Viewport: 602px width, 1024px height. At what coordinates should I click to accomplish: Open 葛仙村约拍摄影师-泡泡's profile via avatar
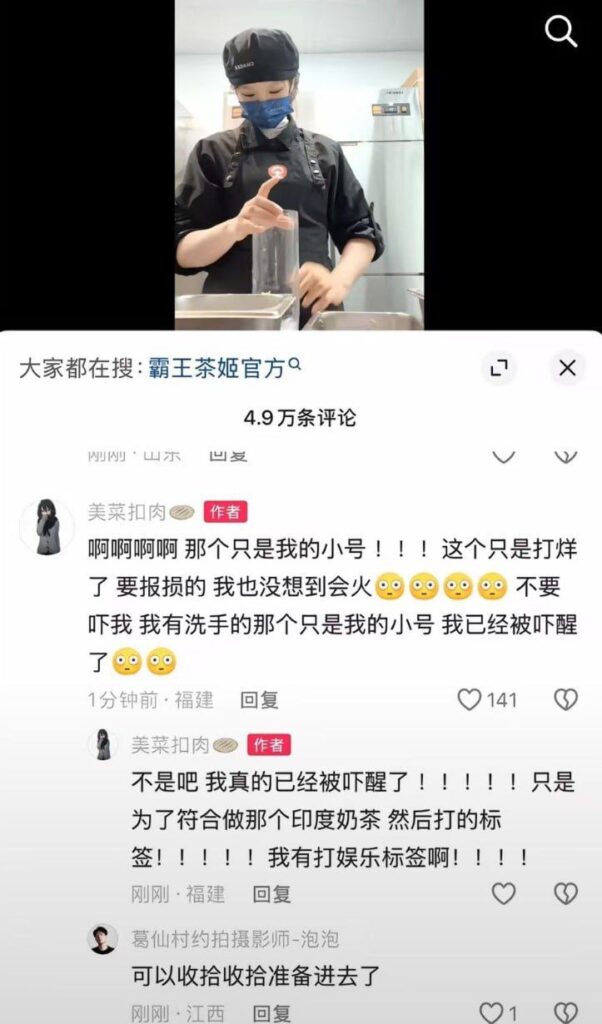click(103, 939)
